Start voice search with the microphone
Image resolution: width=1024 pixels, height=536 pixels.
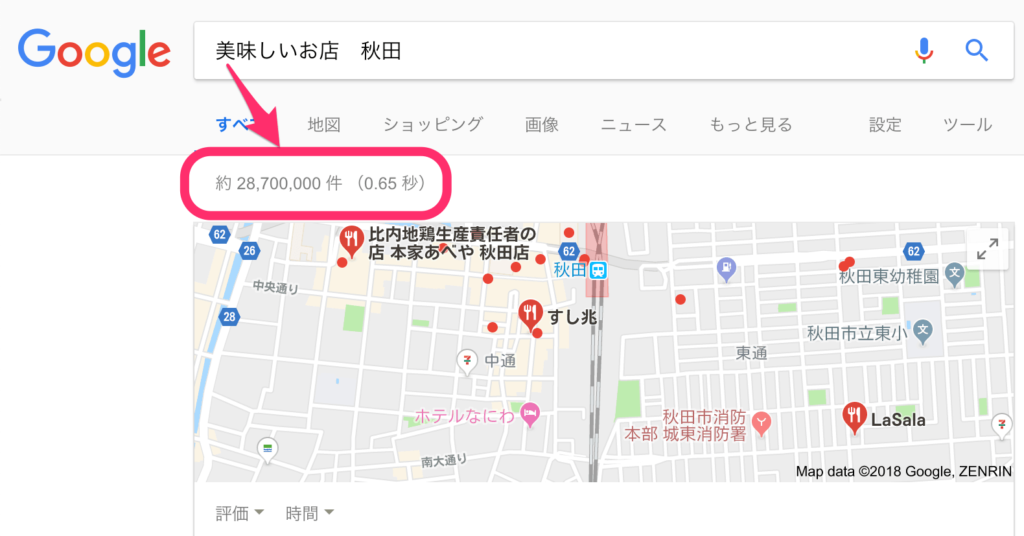pyautogui.click(x=924, y=50)
